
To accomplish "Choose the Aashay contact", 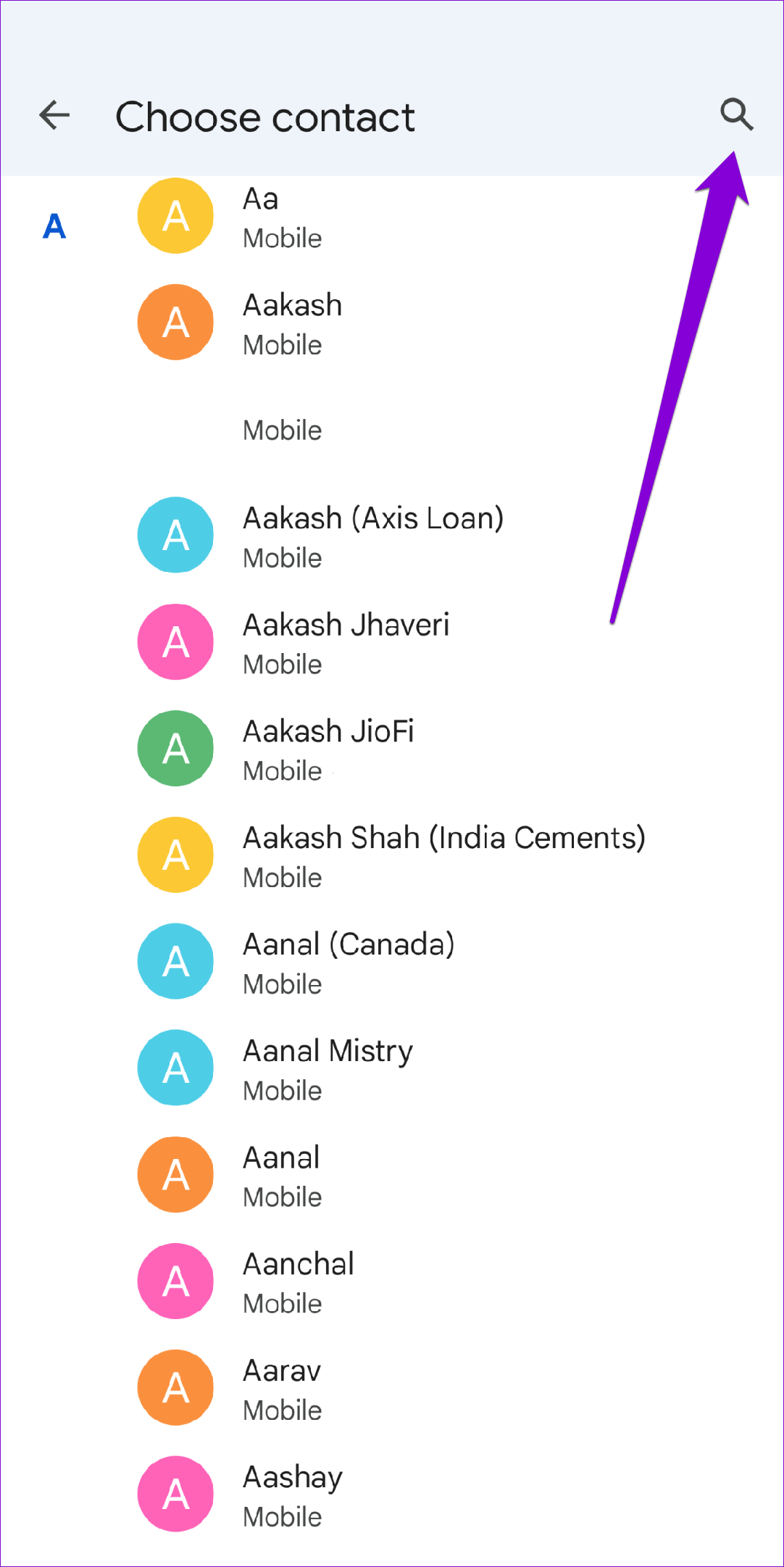I will point(392,1495).
